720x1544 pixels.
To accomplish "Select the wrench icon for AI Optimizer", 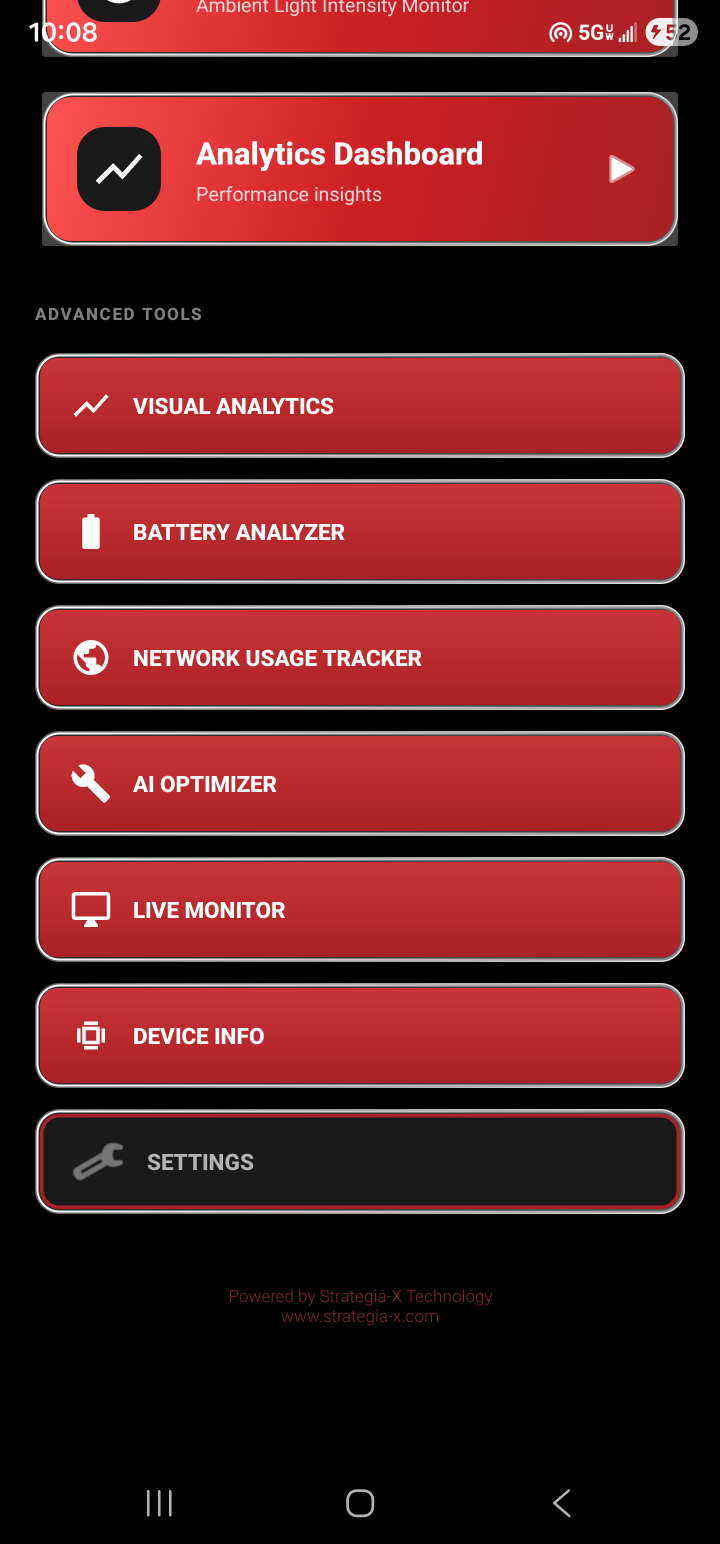I will click(90, 783).
